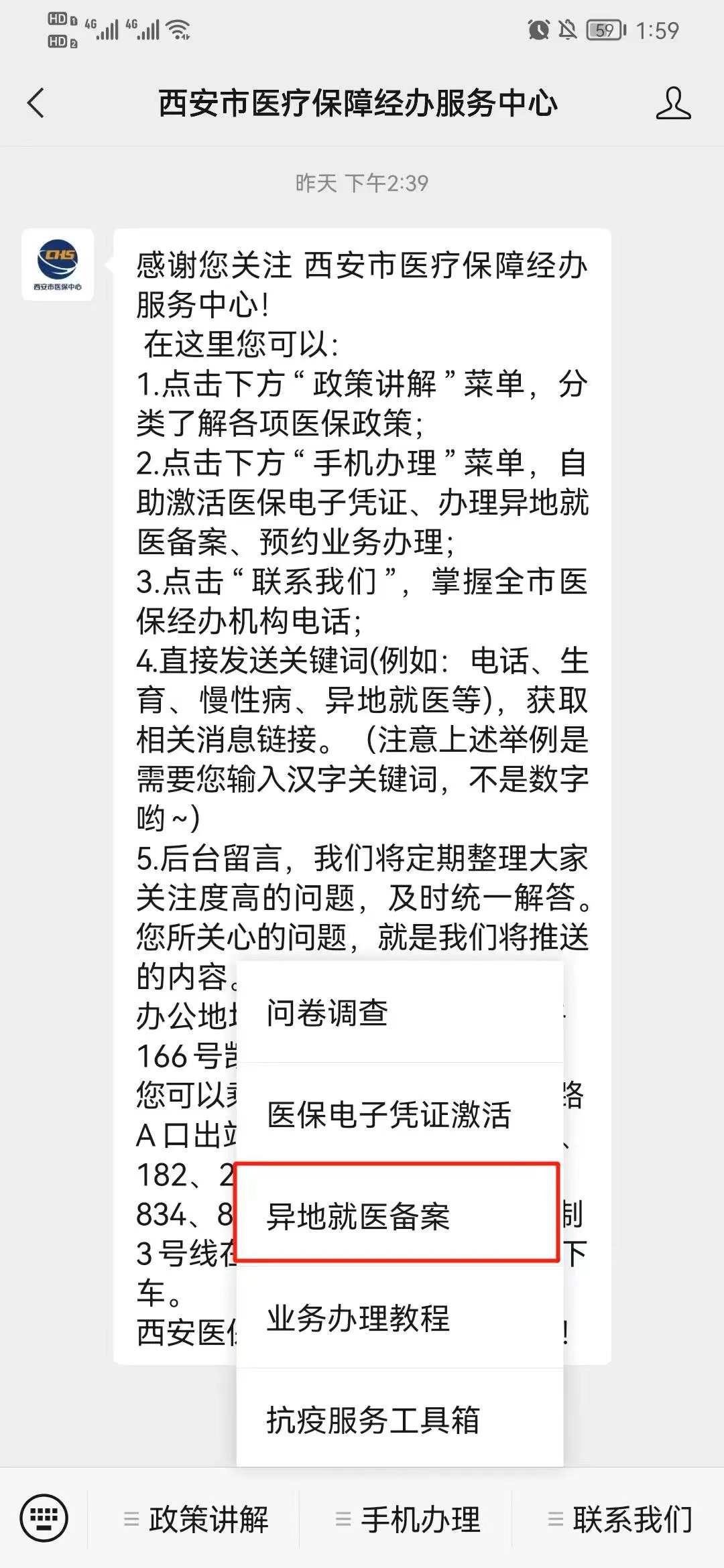Choose 异地就医备案 option
724x1568 pixels.
click(x=397, y=1216)
